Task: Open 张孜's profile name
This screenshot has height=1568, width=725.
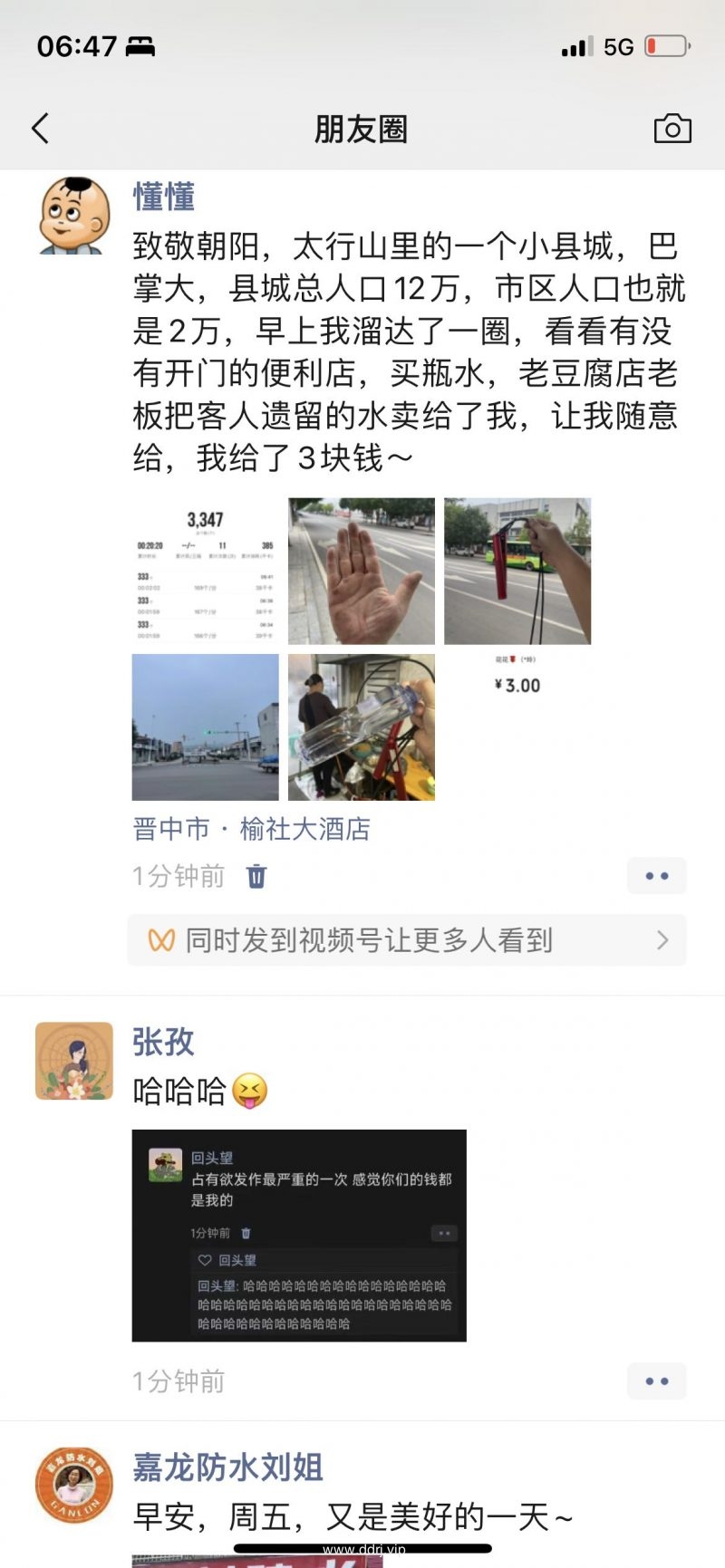Action: pyautogui.click(x=164, y=1042)
